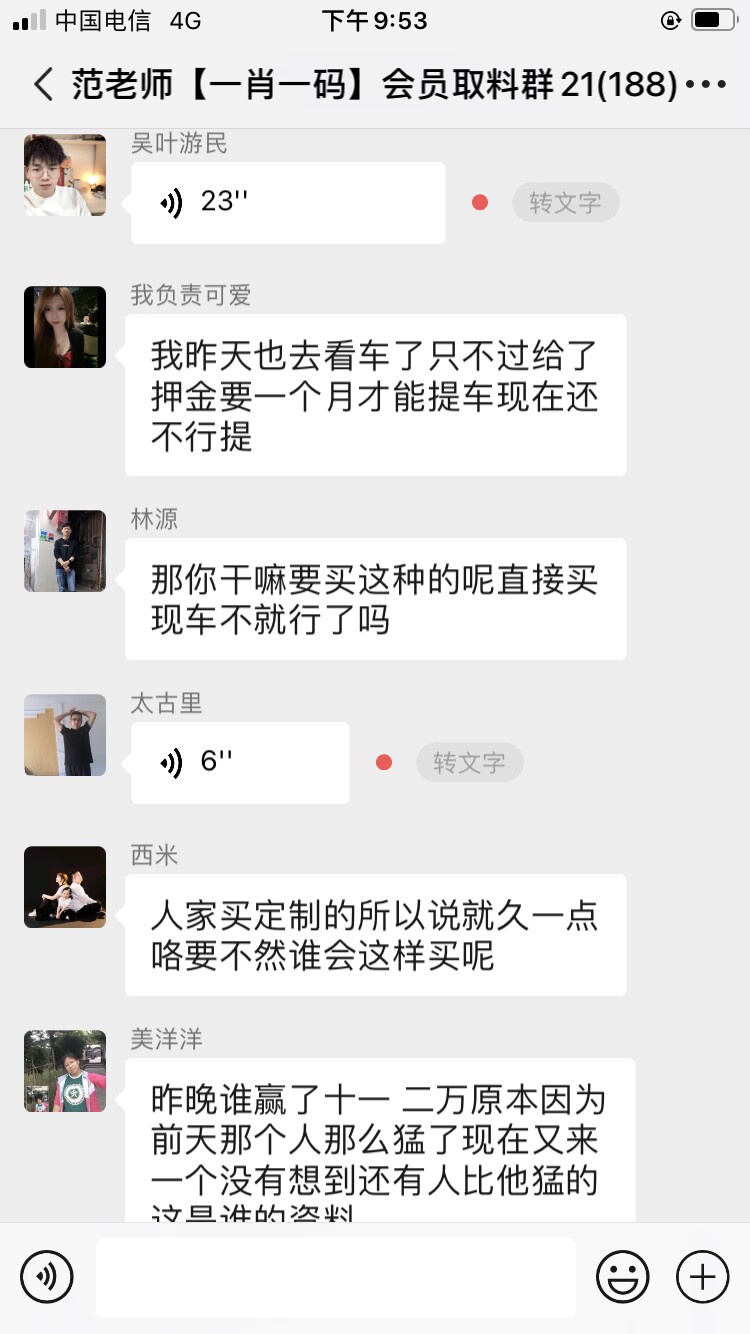
Task: Switch to voice input mode
Action: (47, 1277)
